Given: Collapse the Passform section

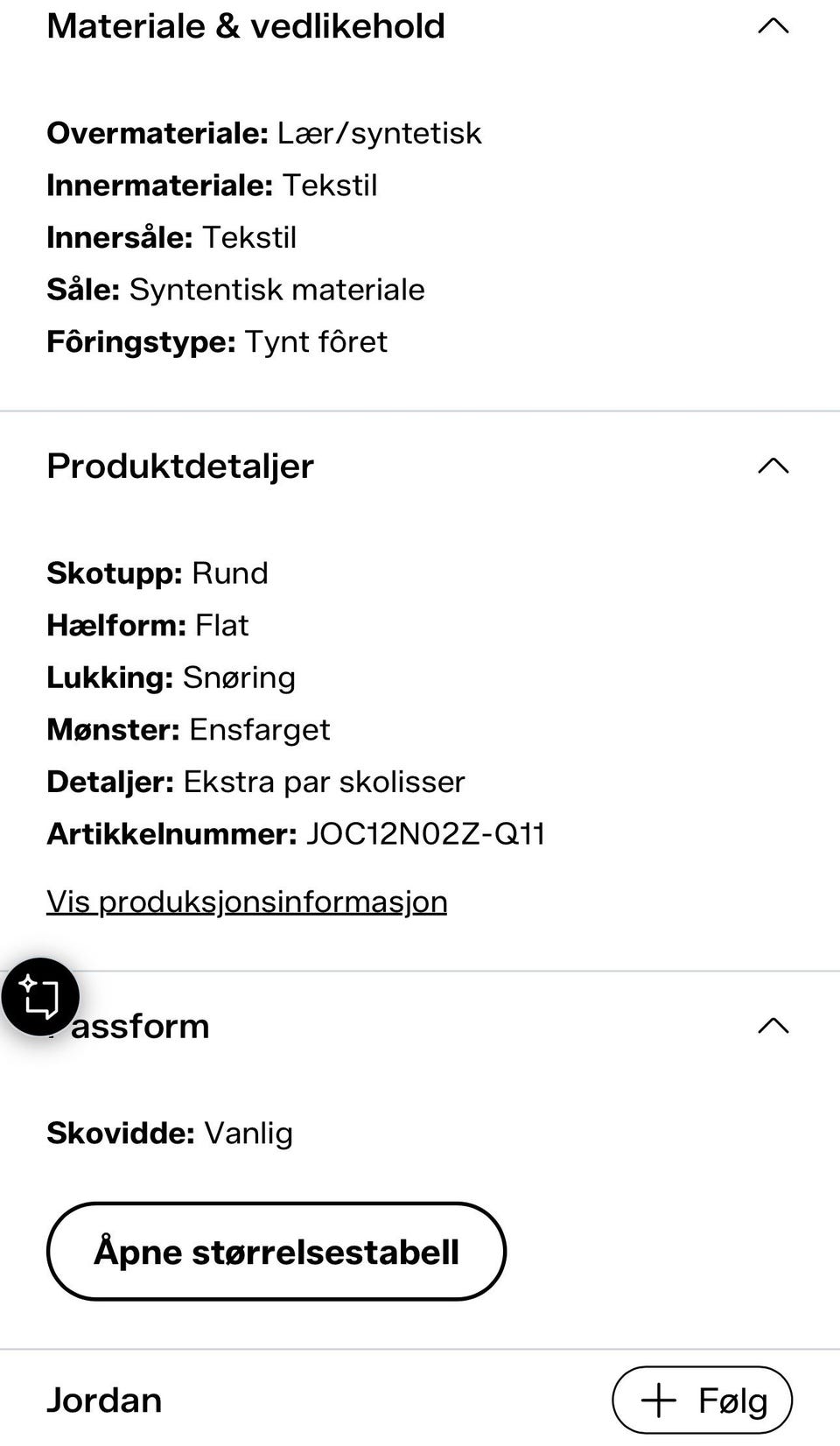Looking at the screenshot, I should (x=773, y=1026).
